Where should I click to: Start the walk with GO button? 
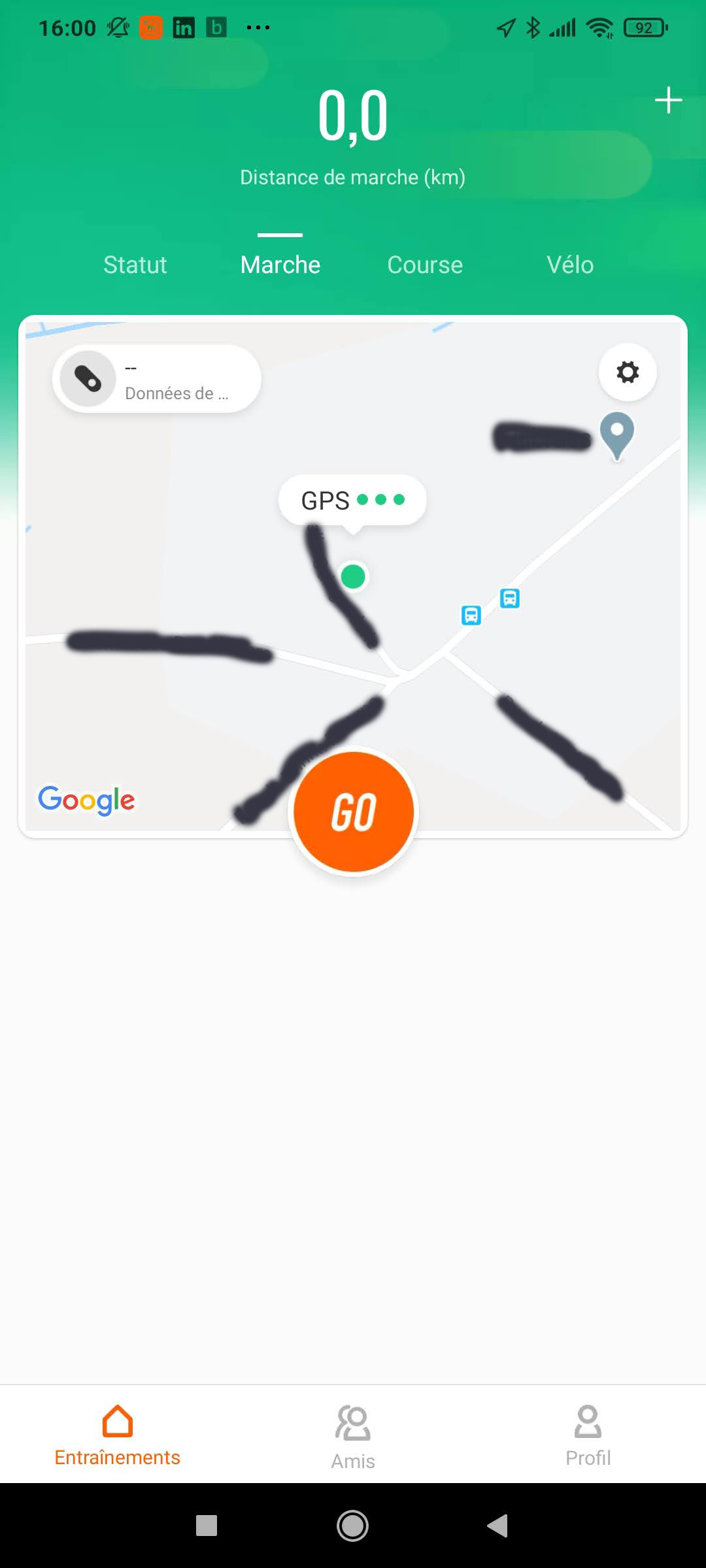[354, 812]
